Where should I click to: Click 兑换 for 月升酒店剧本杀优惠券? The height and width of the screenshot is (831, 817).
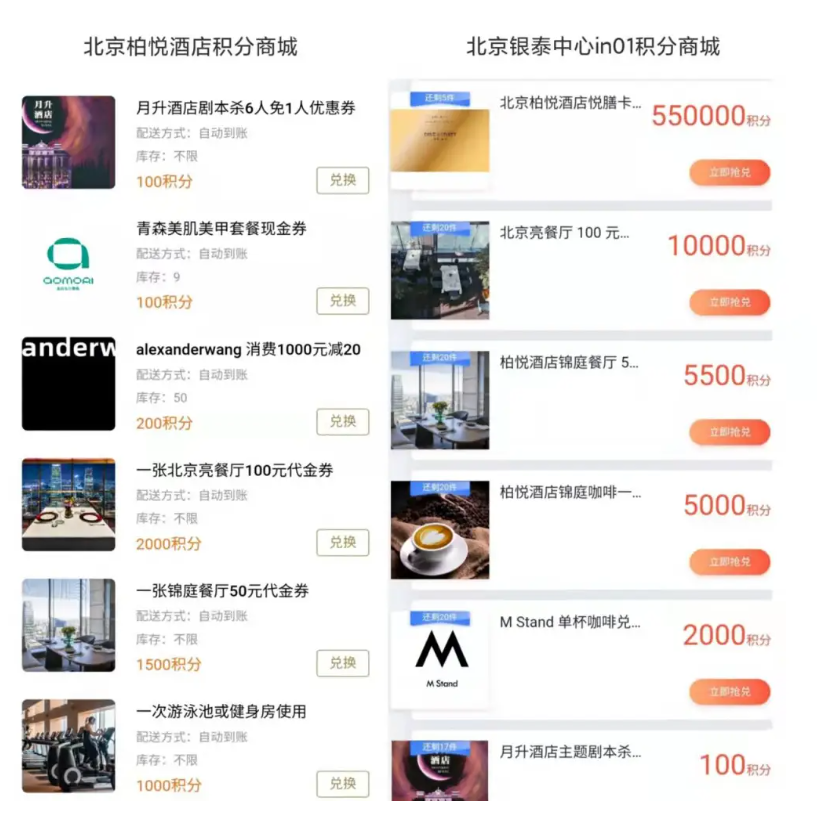pyautogui.click(x=342, y=180)
